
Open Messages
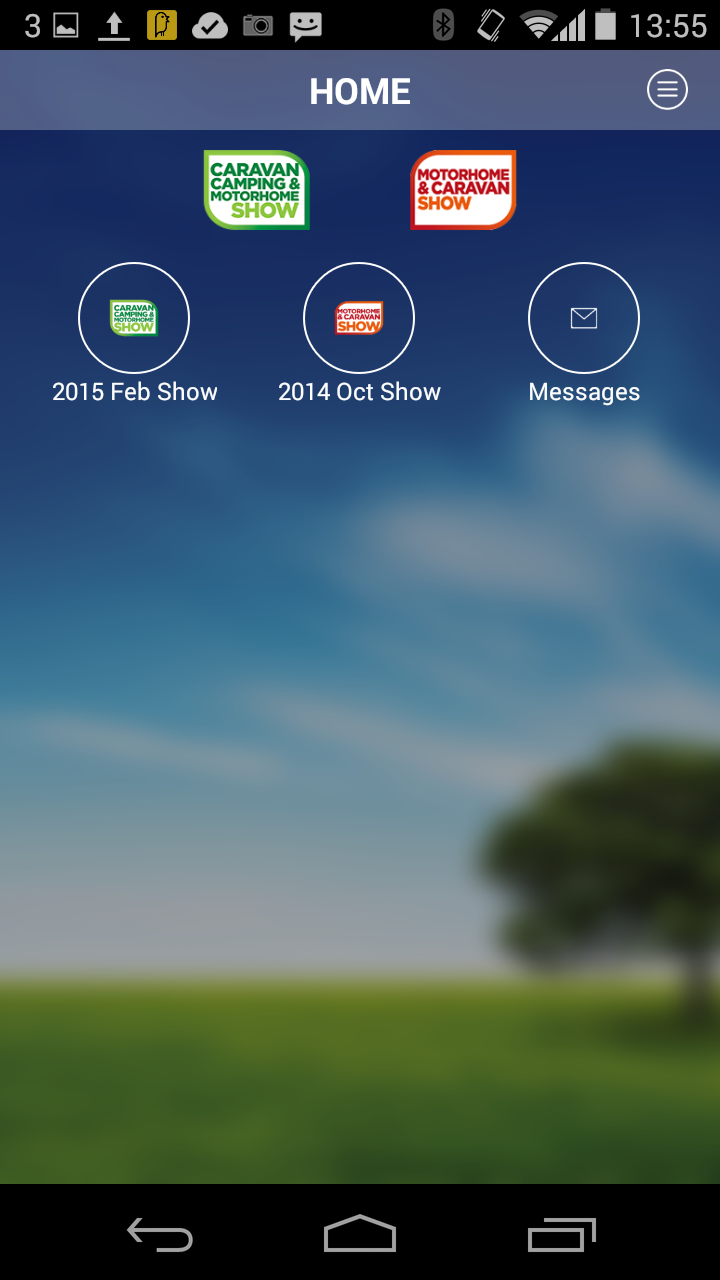583,318
